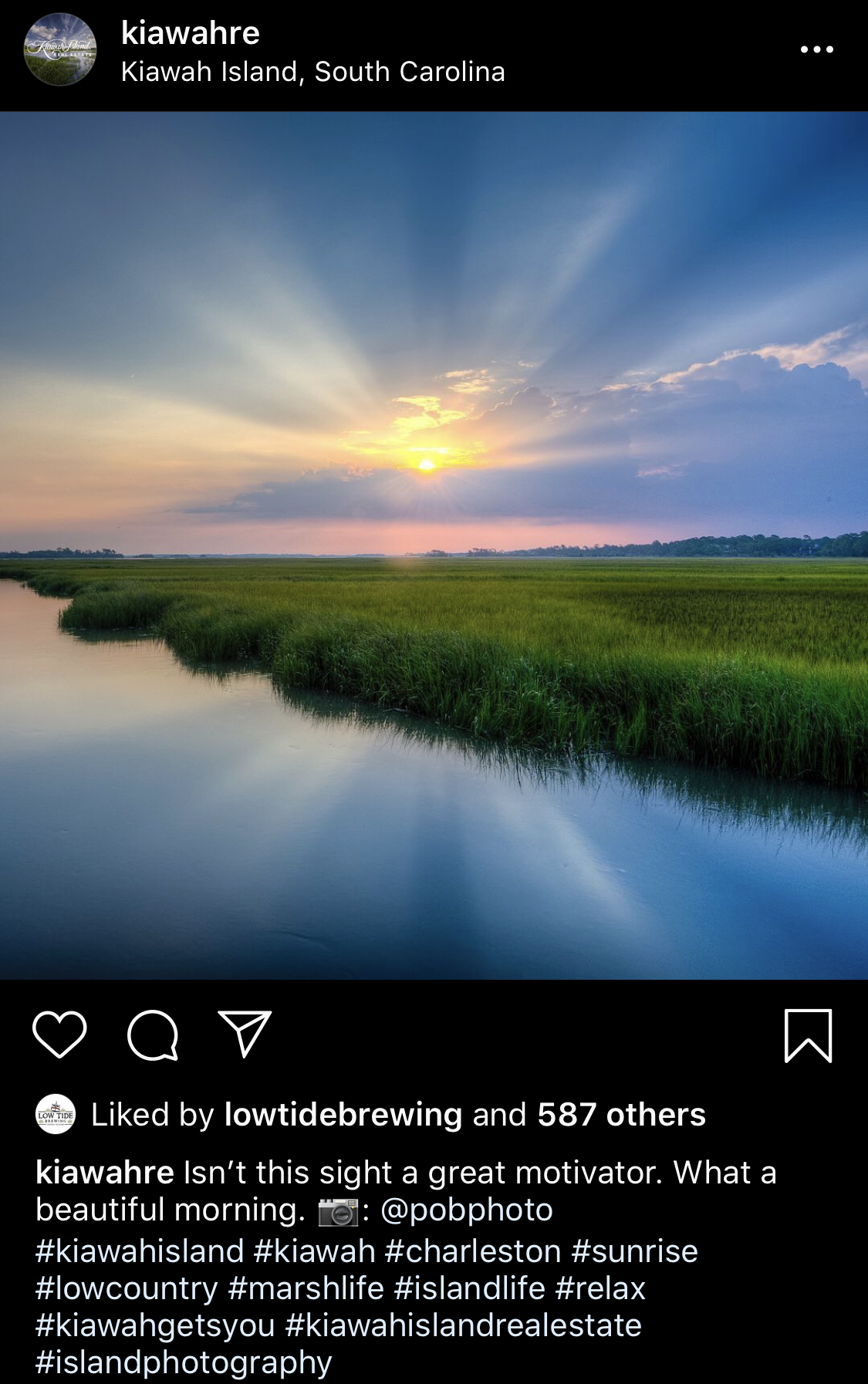Image resolution: width=868 pixels, height=1384 pixels.
Task: Share the post via paper plane icon
Action: pos(245,1035)
